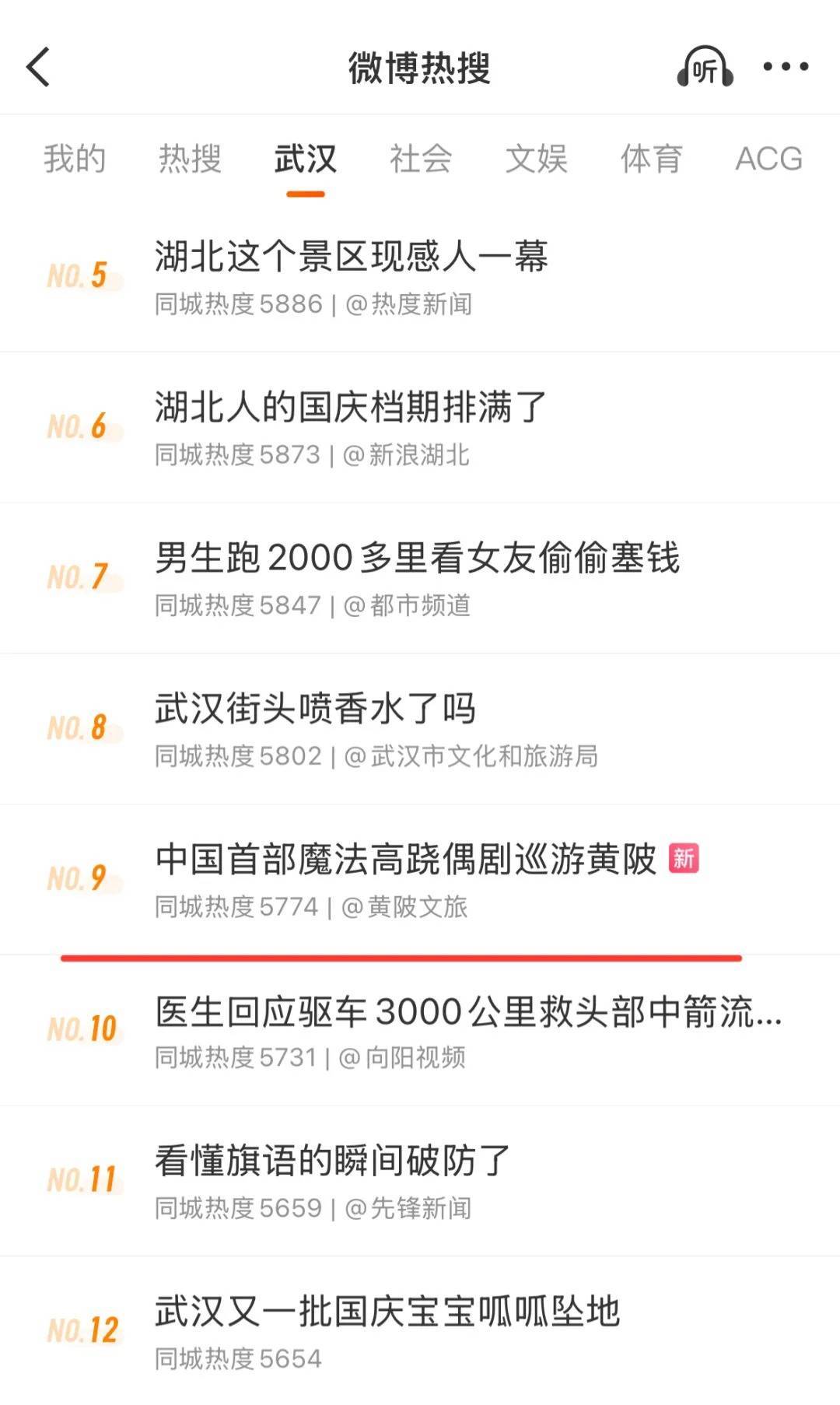This screenshot has width=840, height=1405.
Task: View topic 医生回应驱车3000公里救头部中箭
Action: click(468, 1012)
